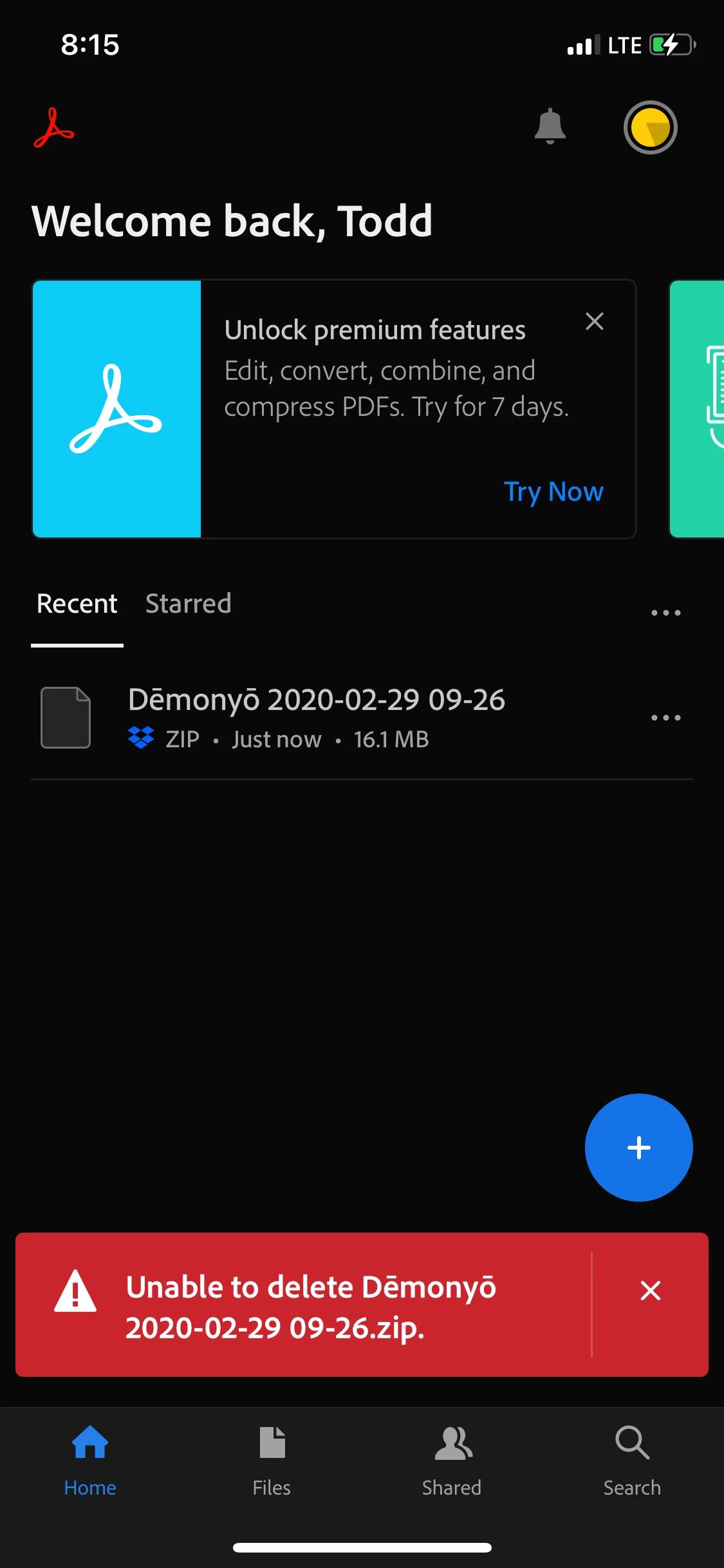Open the Shared tab
The width and height of the screenshot is (724, 1568).
pos(452,1459)
